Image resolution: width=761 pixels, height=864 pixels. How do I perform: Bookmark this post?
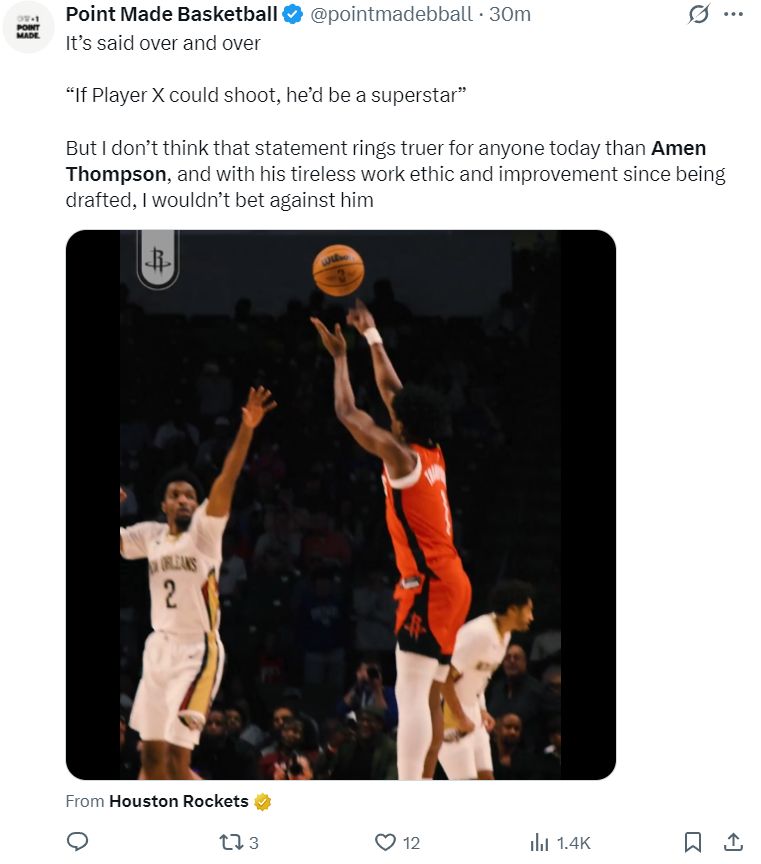(693, 843)
